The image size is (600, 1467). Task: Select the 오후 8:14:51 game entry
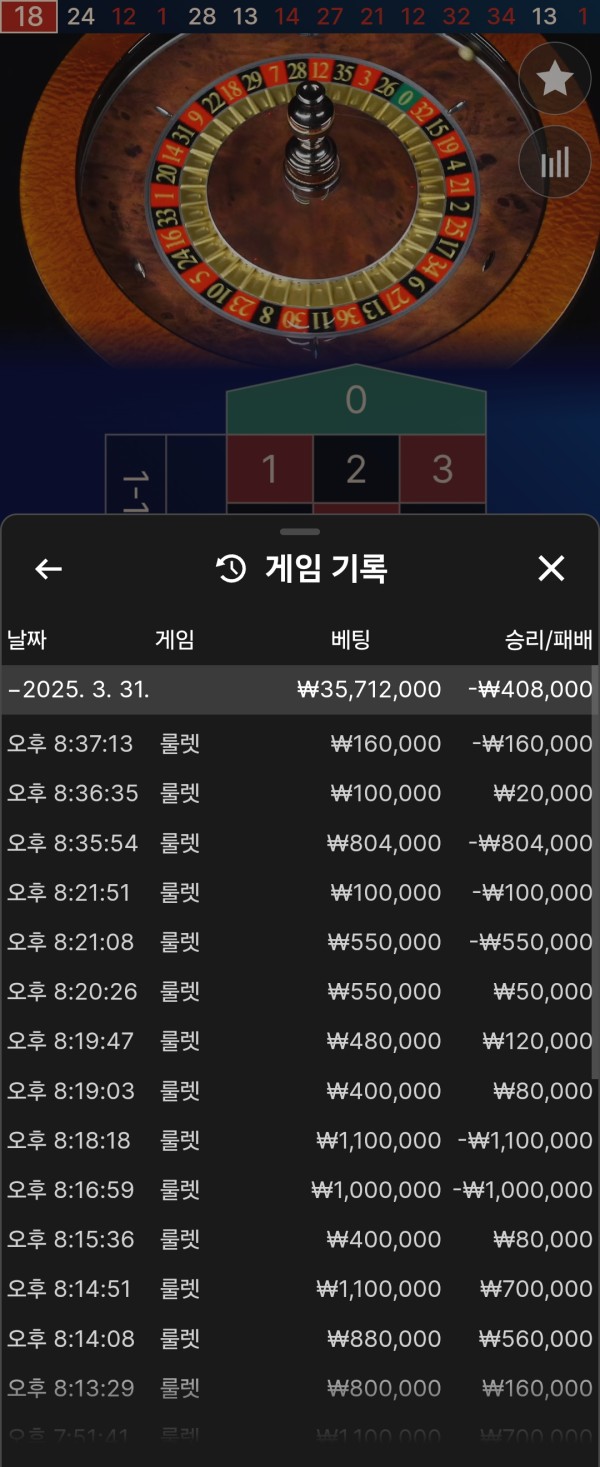pyautogui.click(x=298, y=1289)
